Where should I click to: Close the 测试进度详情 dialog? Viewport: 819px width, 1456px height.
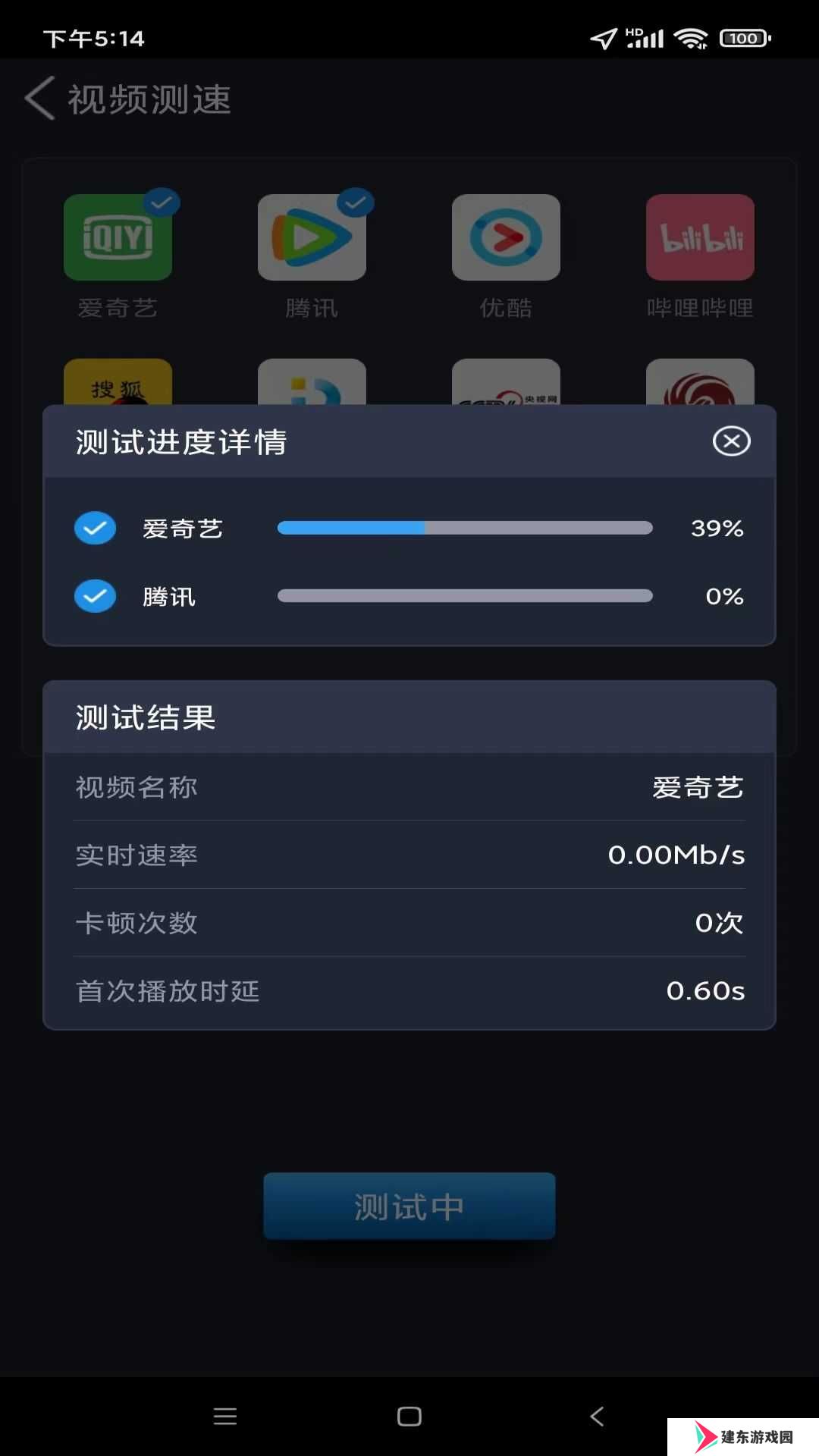pyautogui.click(x=731, y=441)
